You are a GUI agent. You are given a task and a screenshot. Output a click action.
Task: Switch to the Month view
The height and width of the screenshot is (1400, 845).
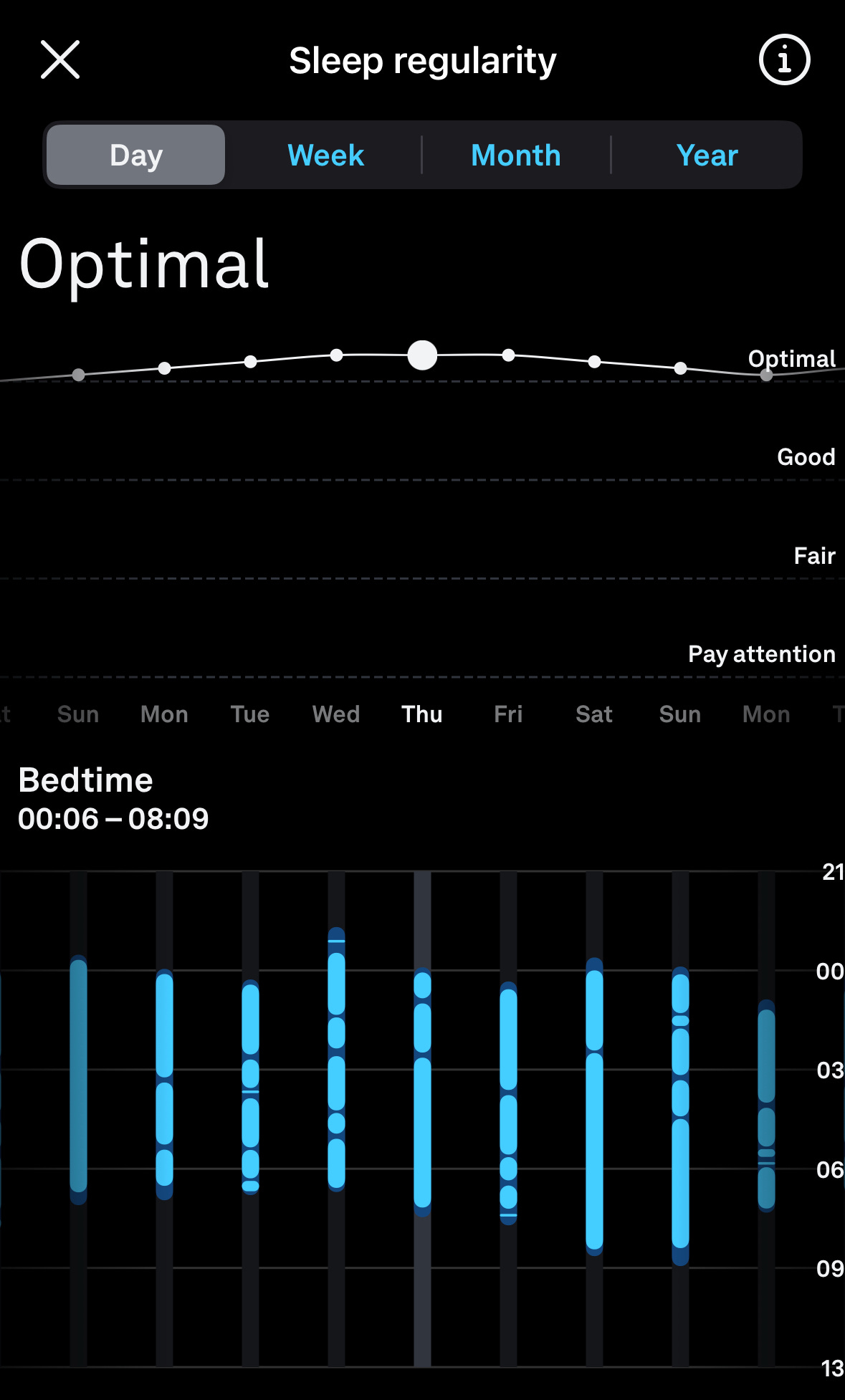516,155
